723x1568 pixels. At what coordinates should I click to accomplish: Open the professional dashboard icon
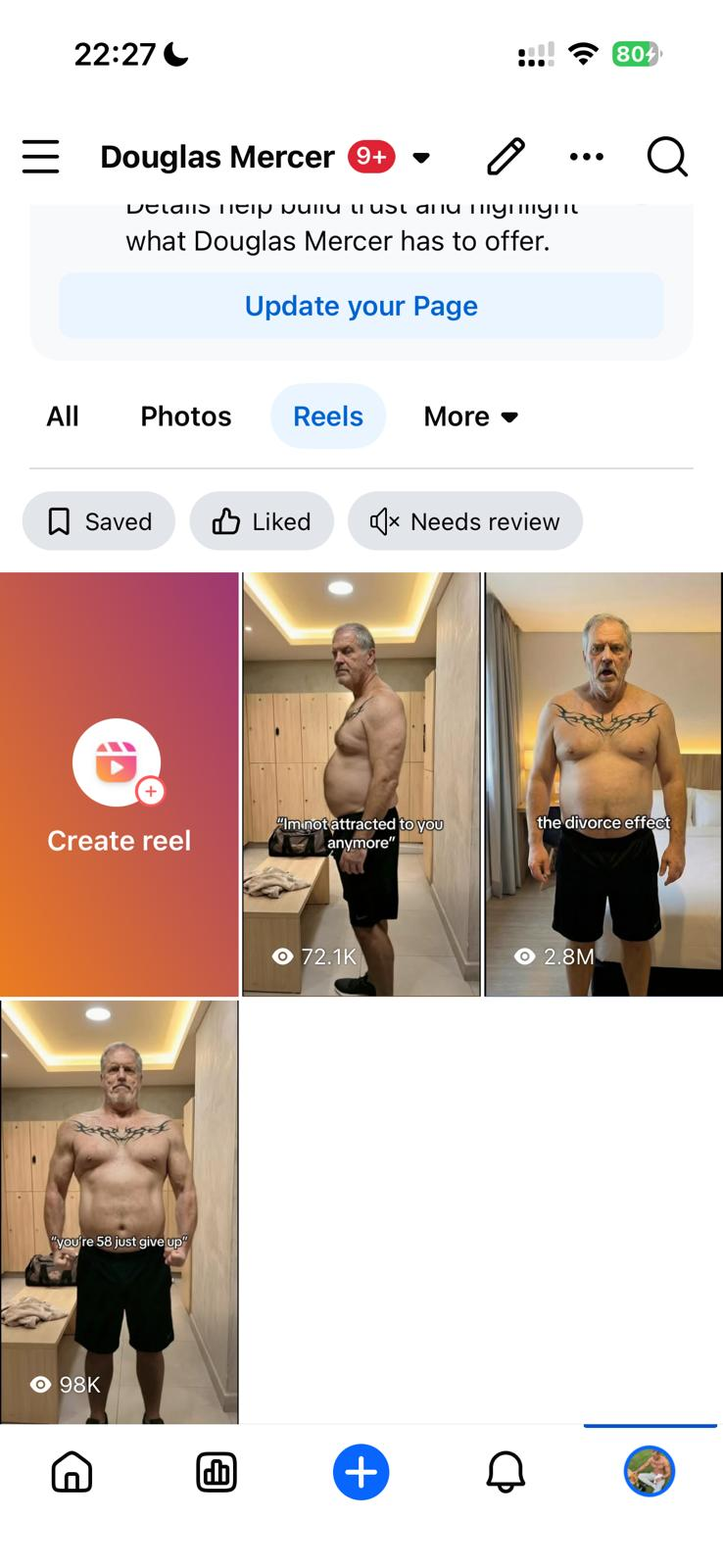[x=217, y=1471]
